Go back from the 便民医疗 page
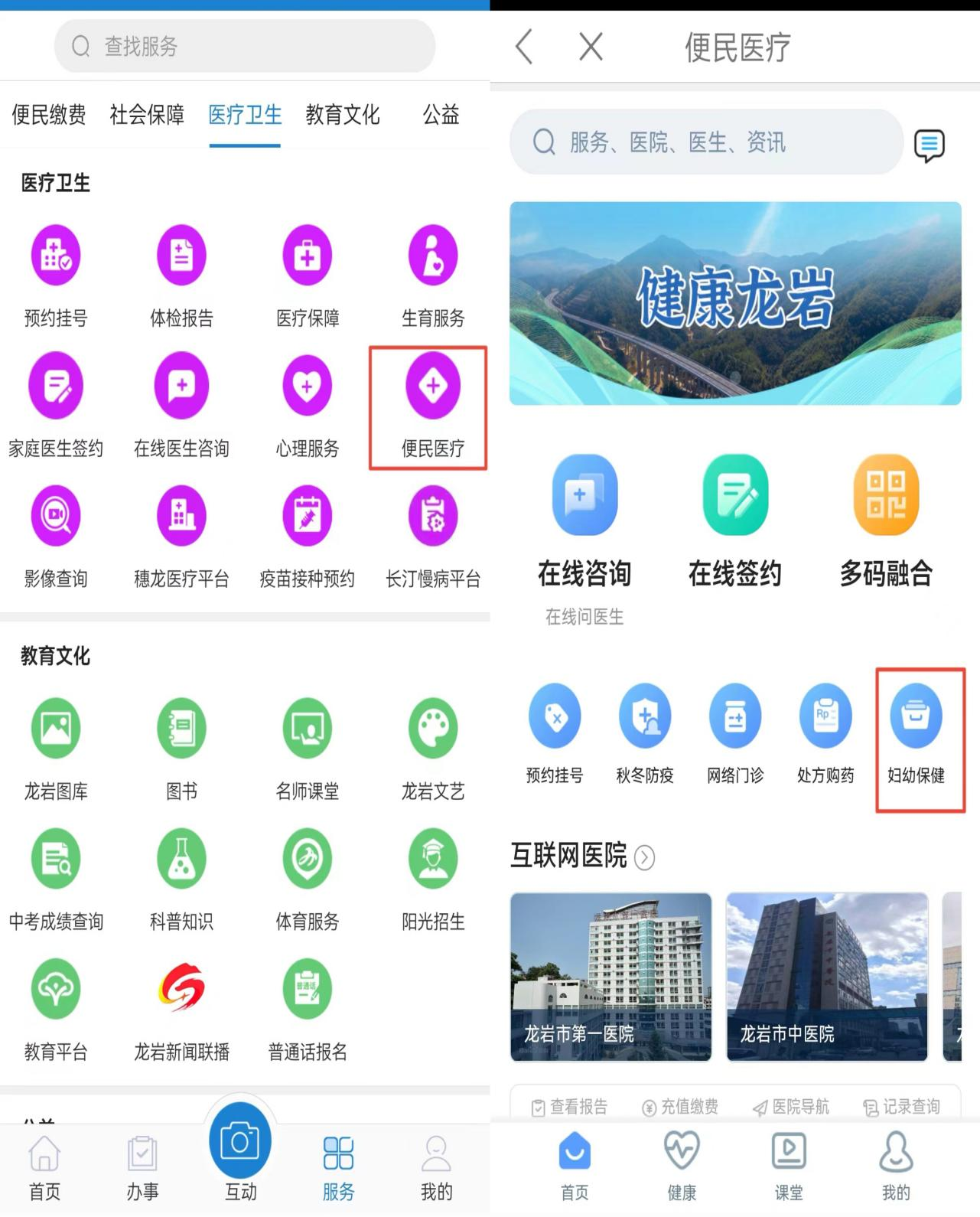Viewport: 980px width, 1217px height. pyautogui.click(x=524, y=47)
